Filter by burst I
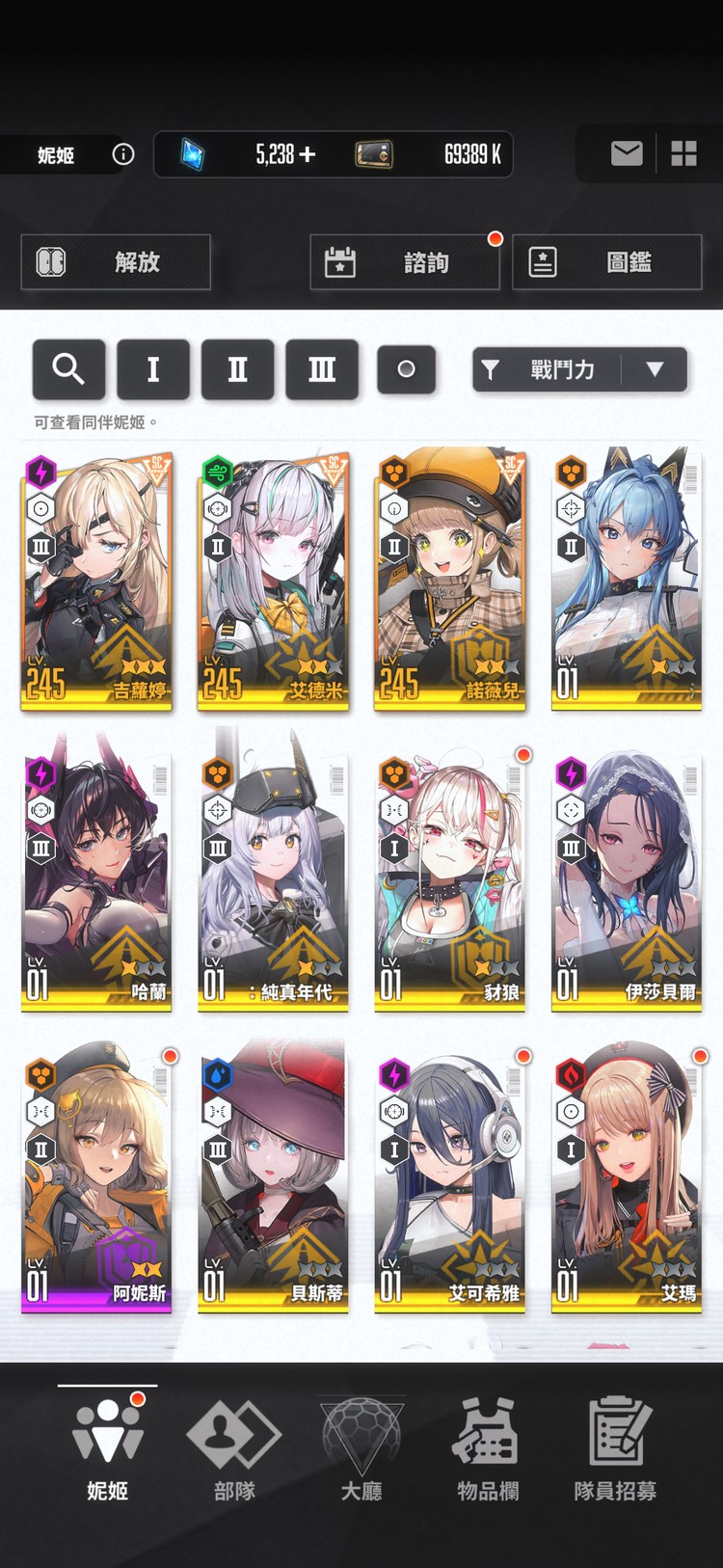 [152, 369]
